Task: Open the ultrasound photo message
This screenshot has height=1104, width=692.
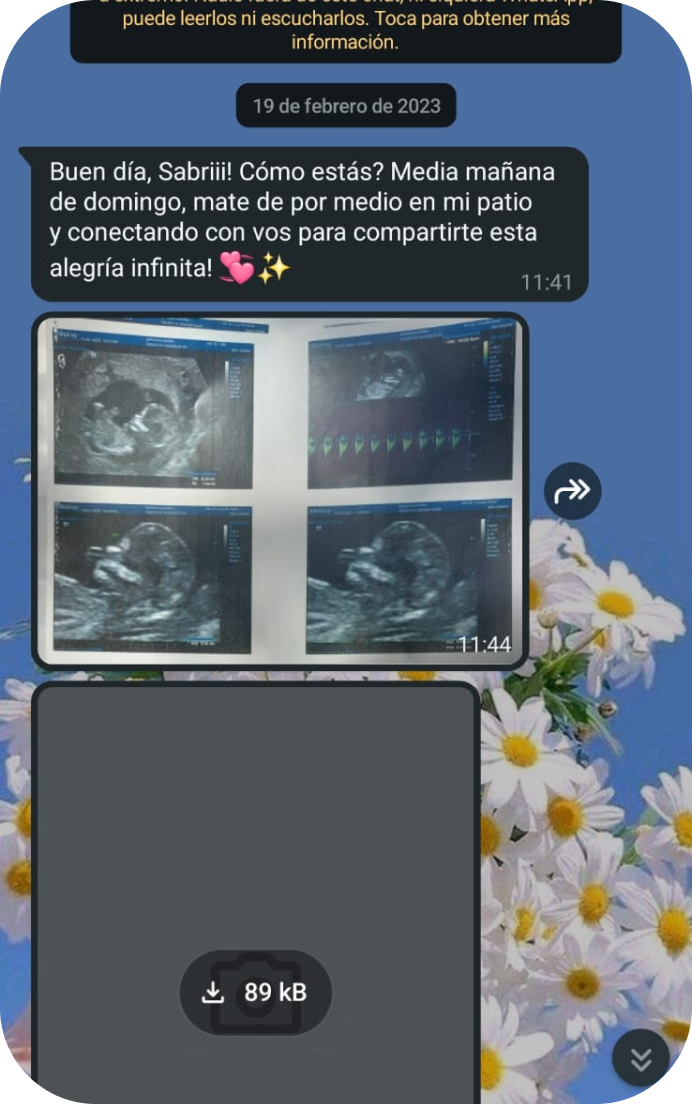Action: [x=280, y=490]
